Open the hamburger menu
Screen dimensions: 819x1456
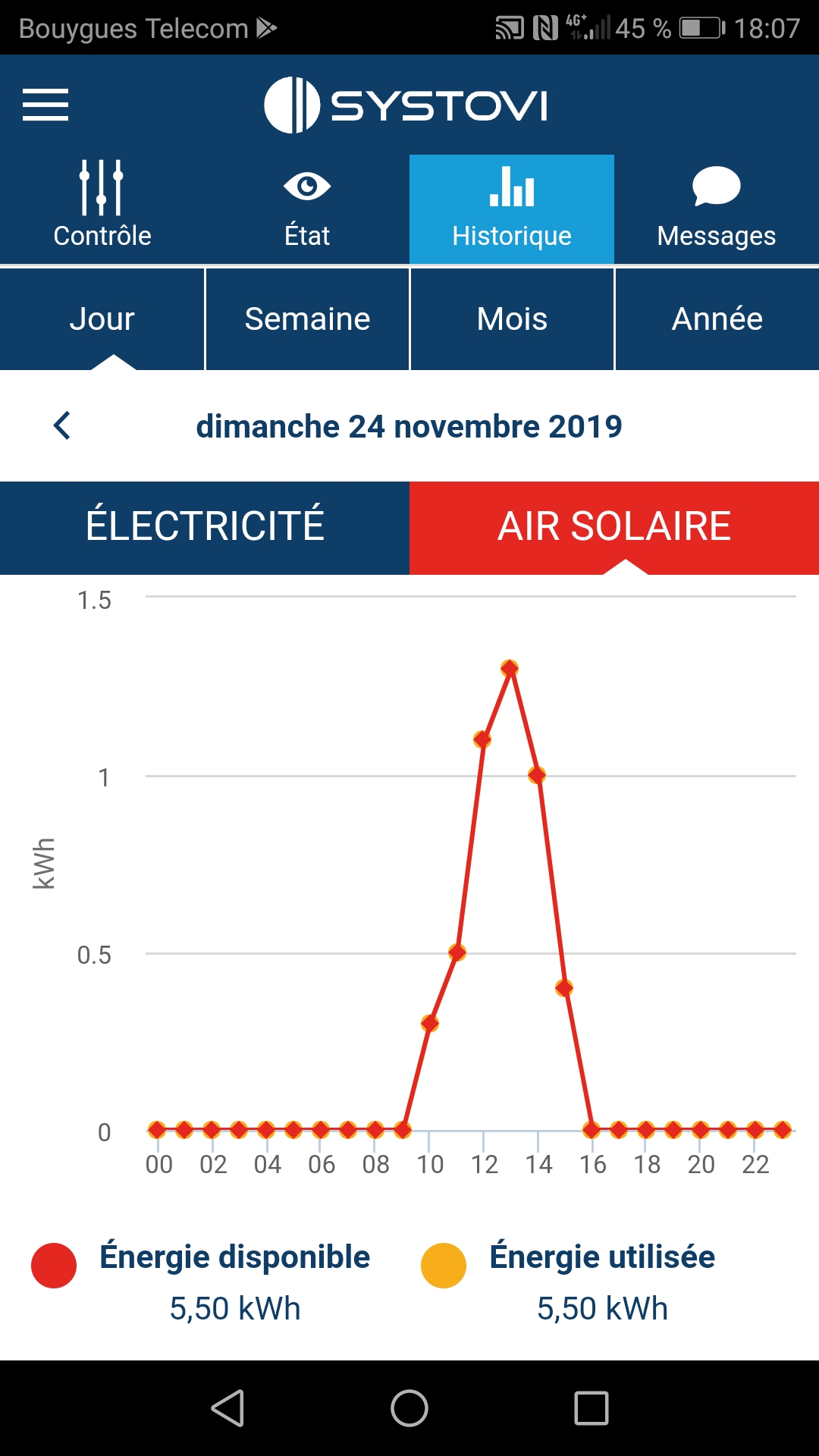click(x=45, y=105)
